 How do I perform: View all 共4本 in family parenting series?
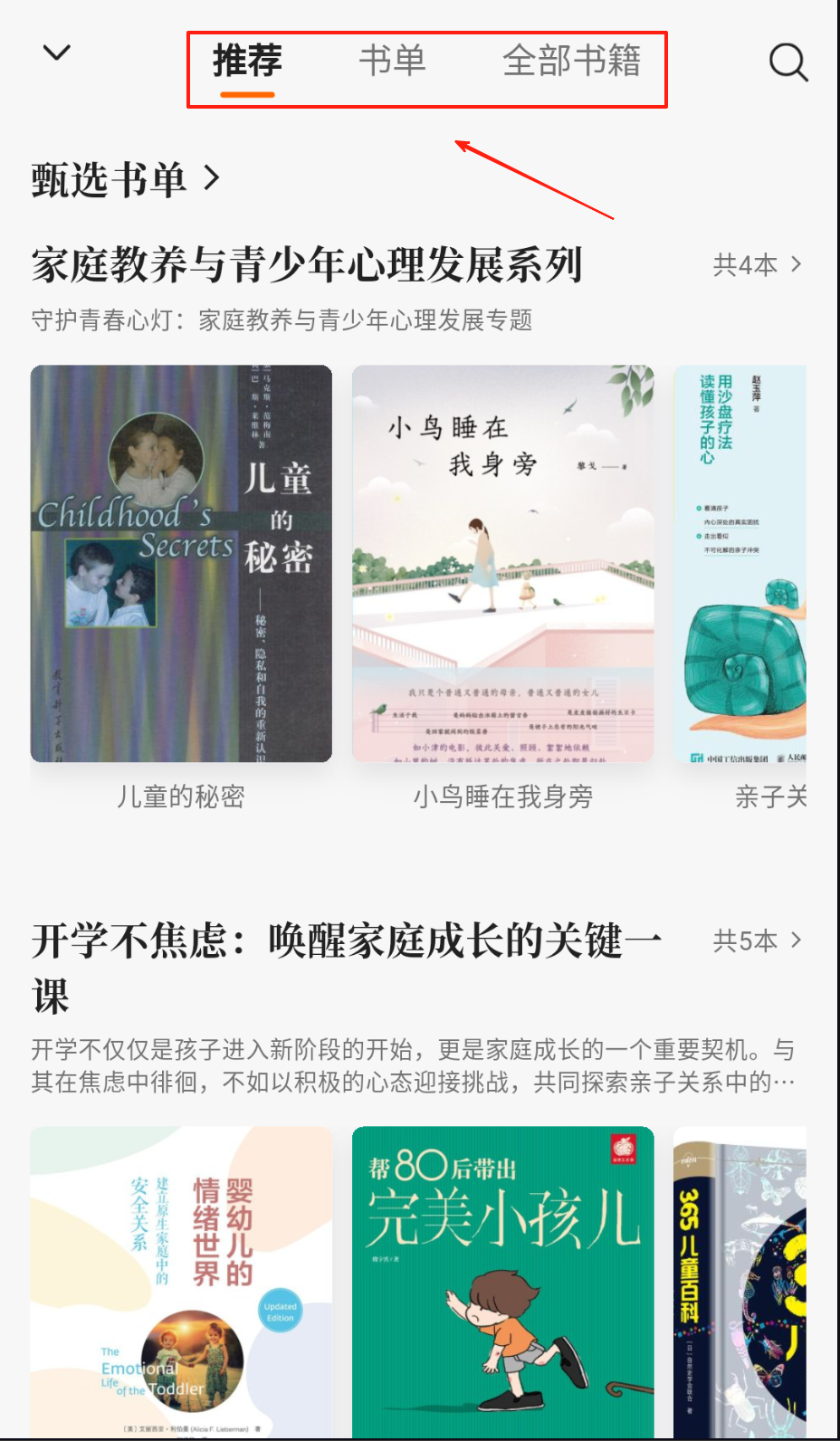(757, 264)
